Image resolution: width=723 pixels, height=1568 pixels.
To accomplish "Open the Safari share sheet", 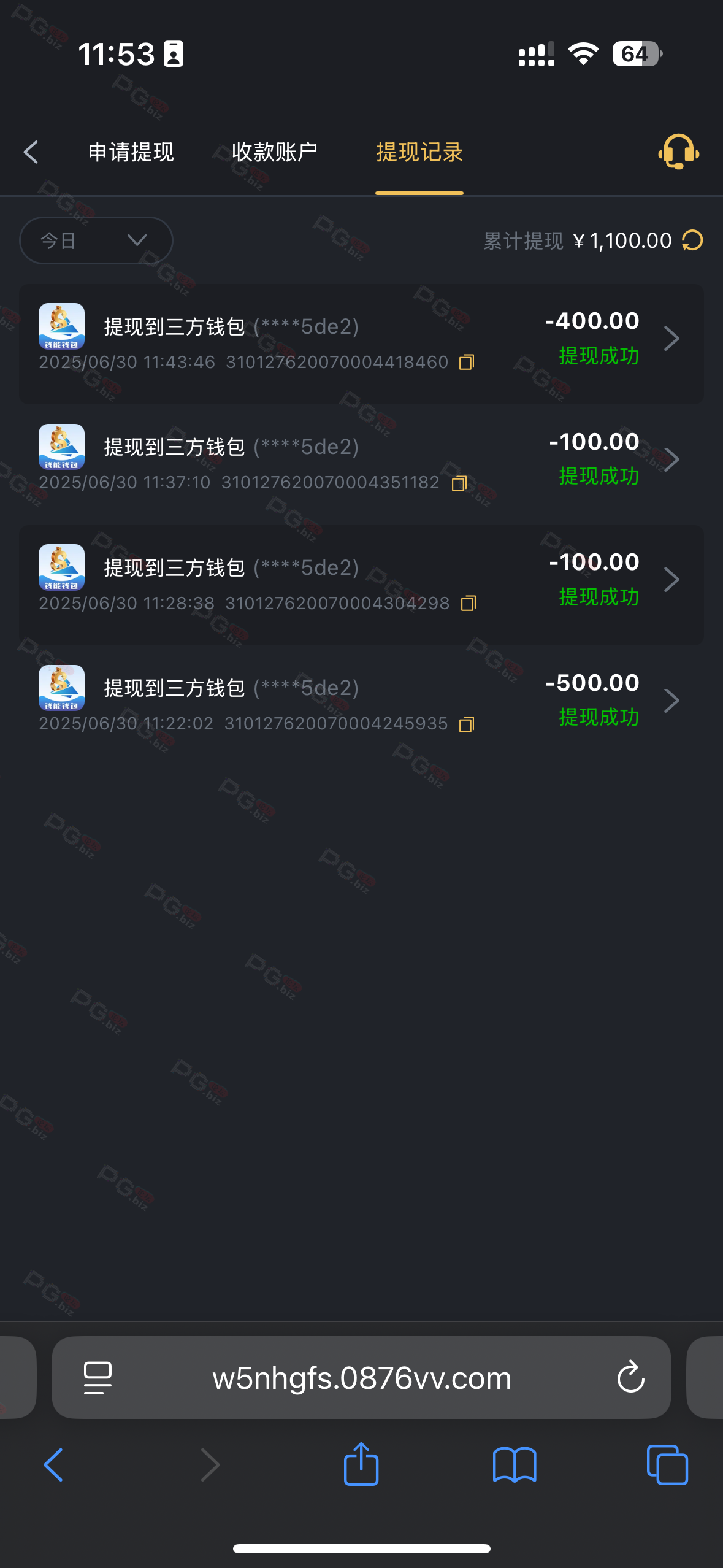I will (x=361, y=1465).
